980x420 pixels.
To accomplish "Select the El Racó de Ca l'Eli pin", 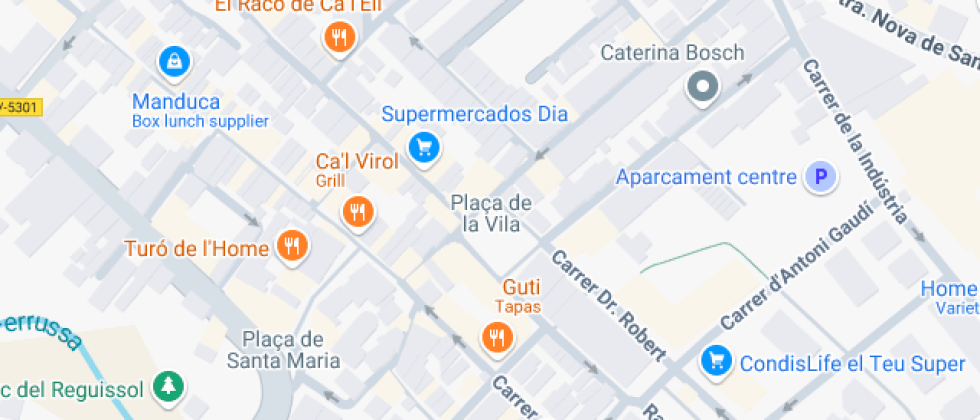I will pyautogui.click(x=339, y=38).
